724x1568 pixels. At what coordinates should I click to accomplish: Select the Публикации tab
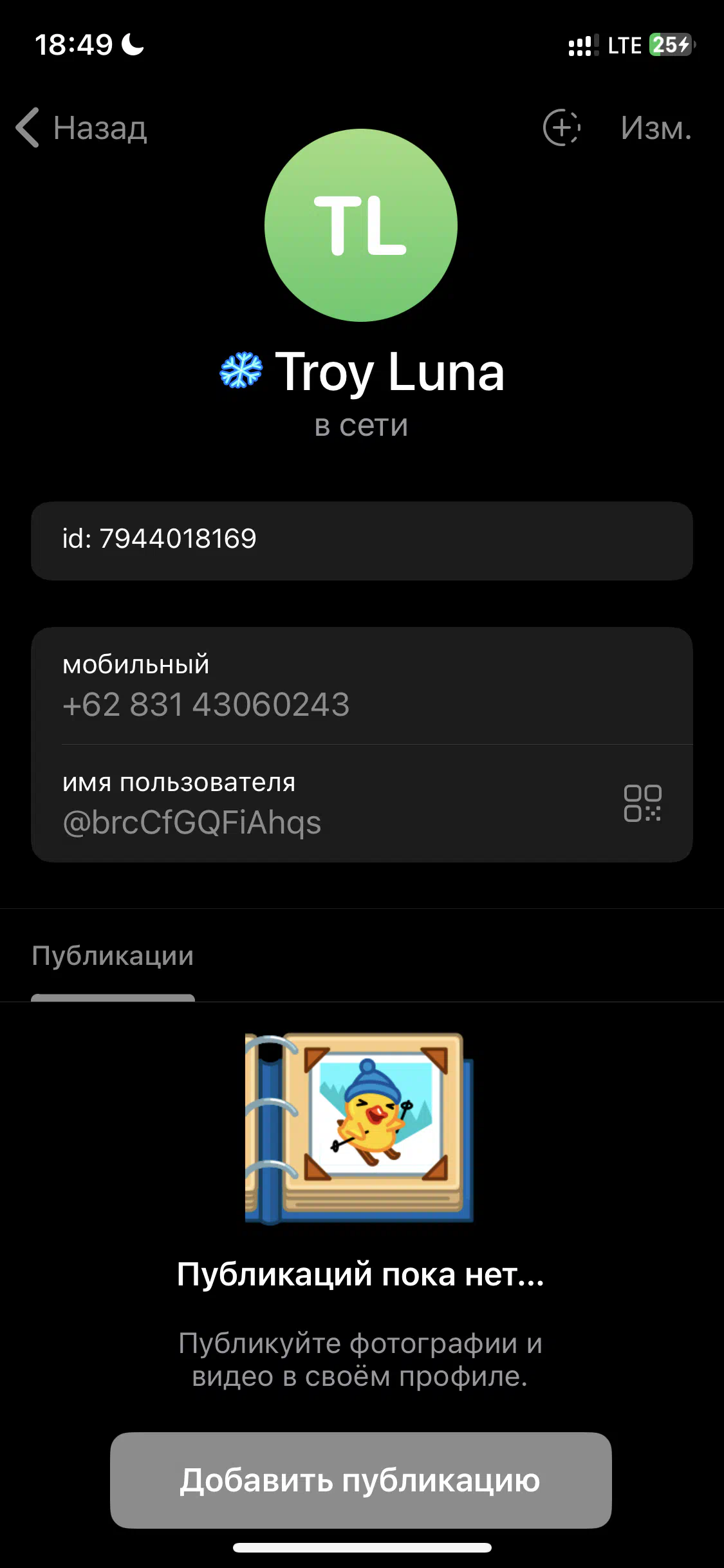click(x=113, y=956)
